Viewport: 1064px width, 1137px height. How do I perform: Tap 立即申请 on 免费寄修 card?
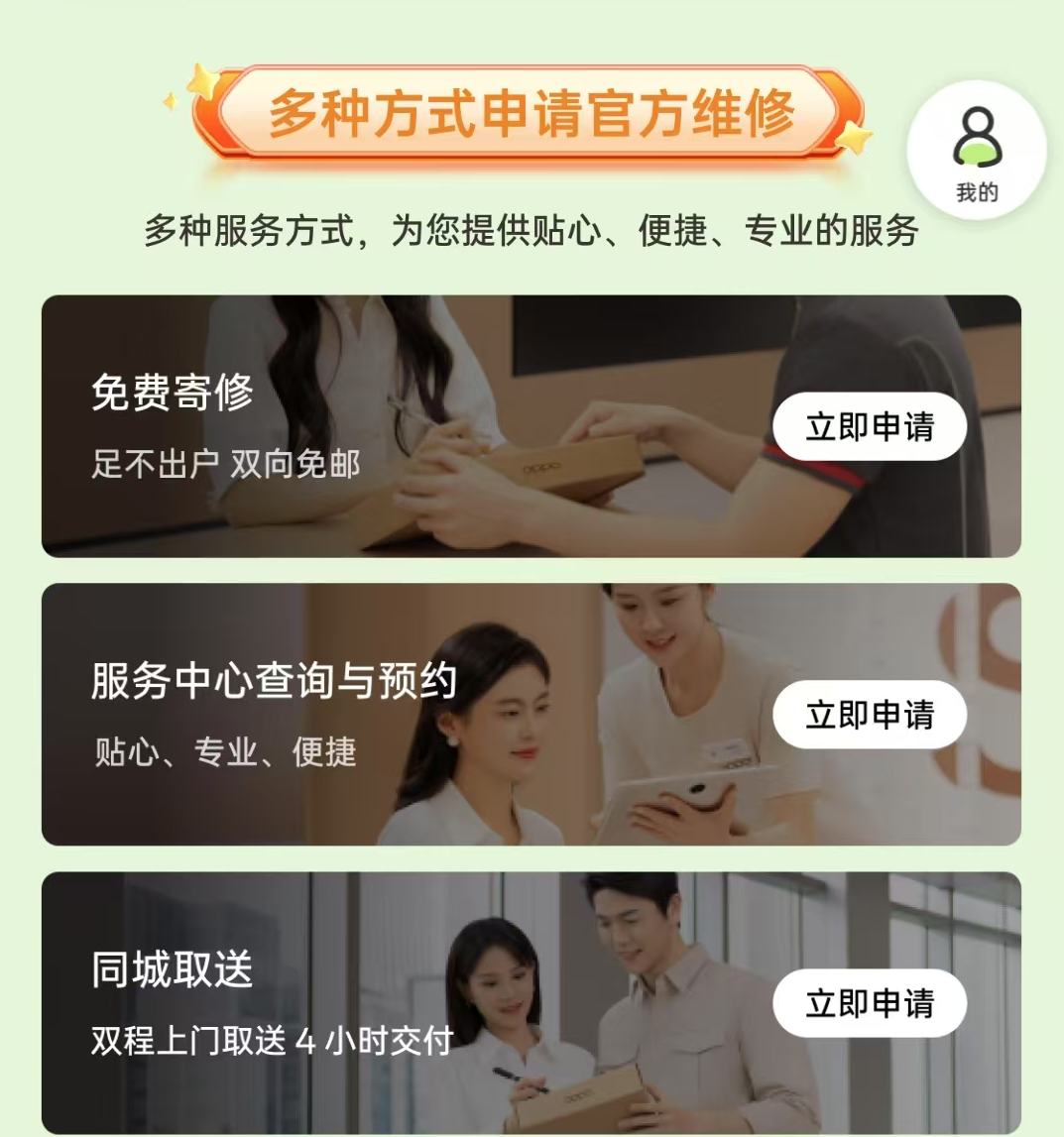(870, 426)
